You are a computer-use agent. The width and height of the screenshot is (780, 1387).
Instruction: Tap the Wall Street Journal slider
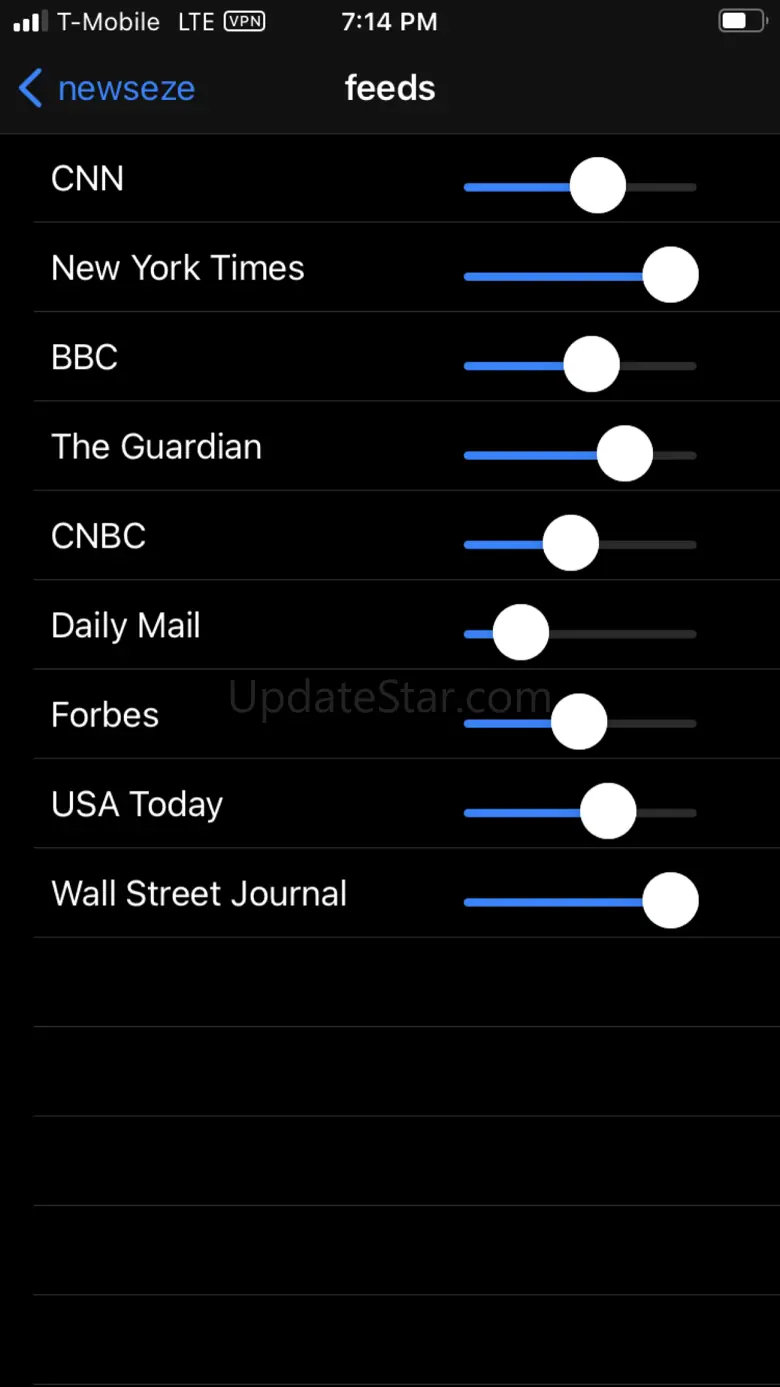tap(580, 901)
